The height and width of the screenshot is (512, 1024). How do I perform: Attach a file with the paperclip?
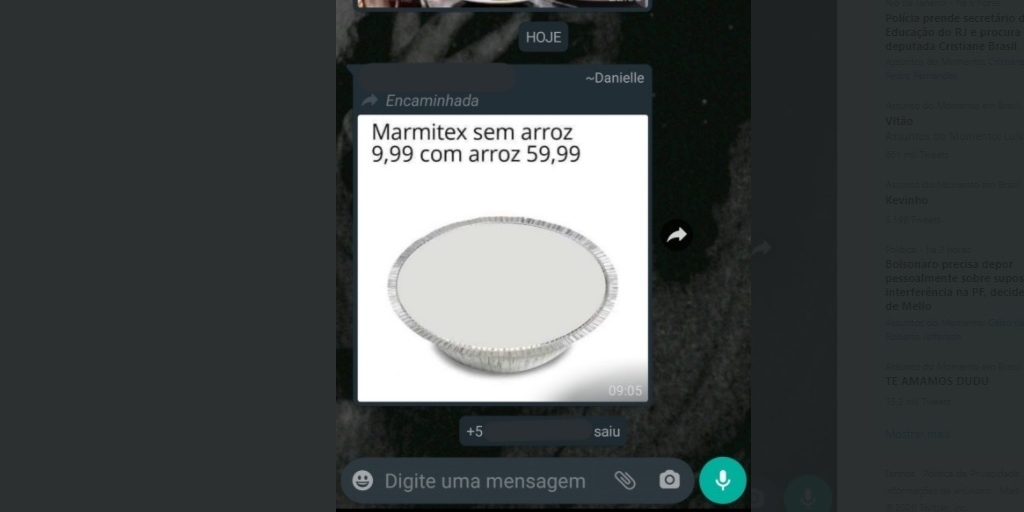click(625, 481)
